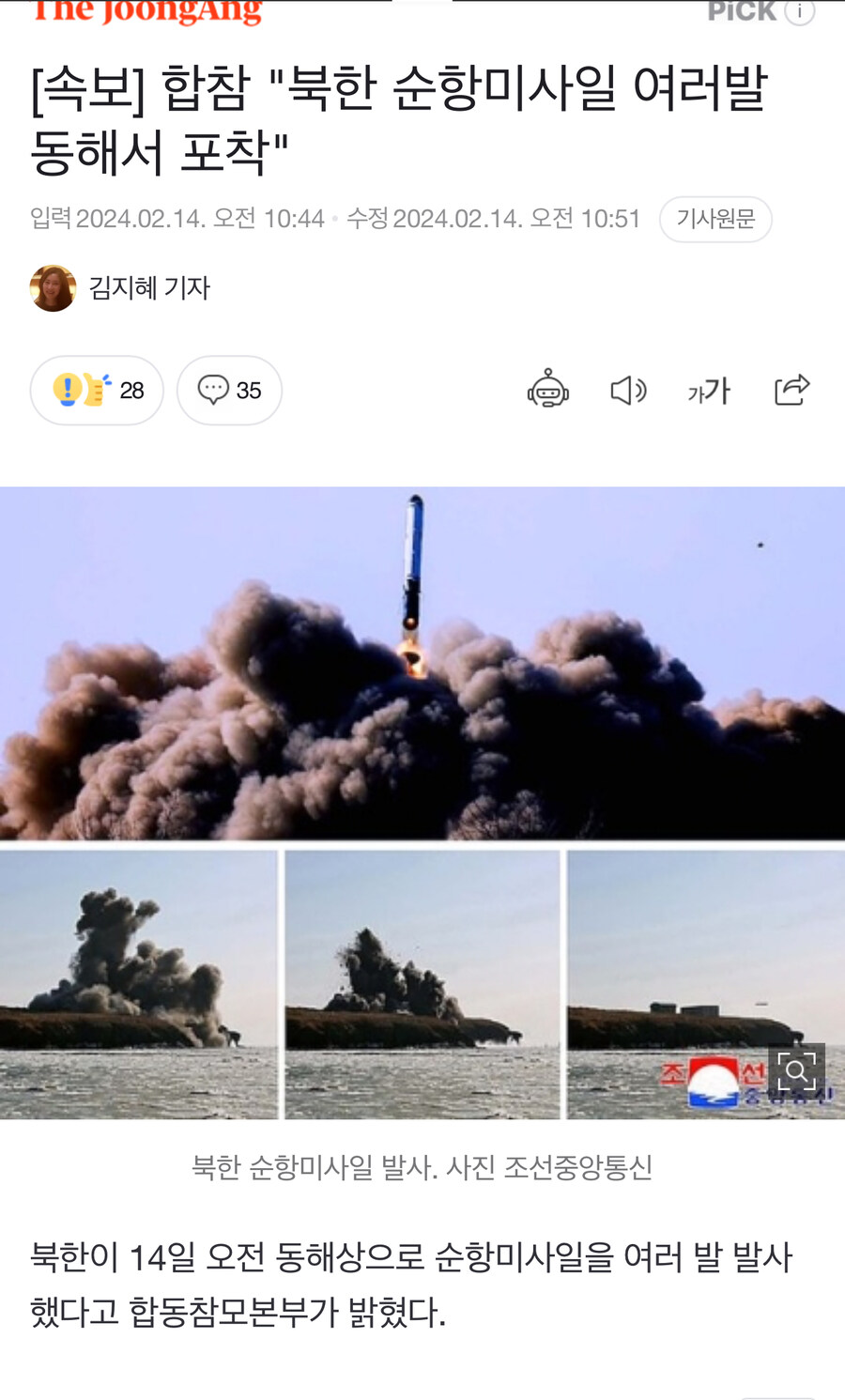Go to The JoongAng press page

click(147, 11)
